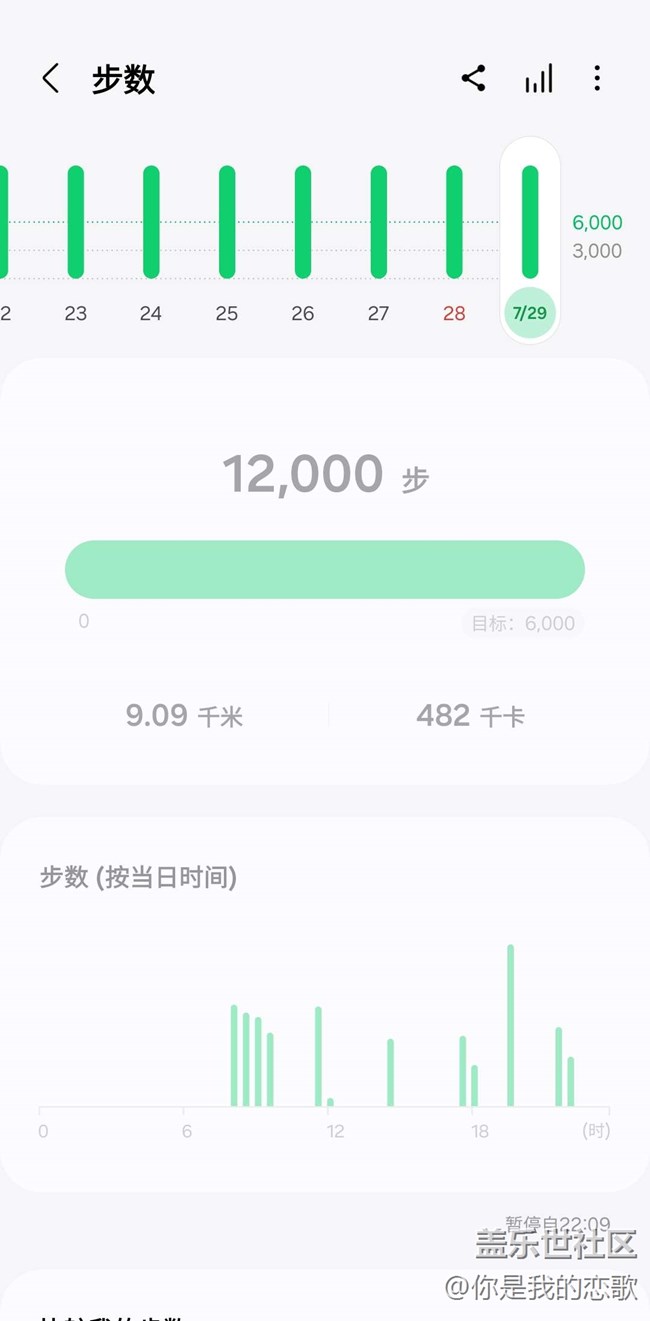Go back from the 步数 screen
Screen dimensions: 650x1321
coord(50,79)
